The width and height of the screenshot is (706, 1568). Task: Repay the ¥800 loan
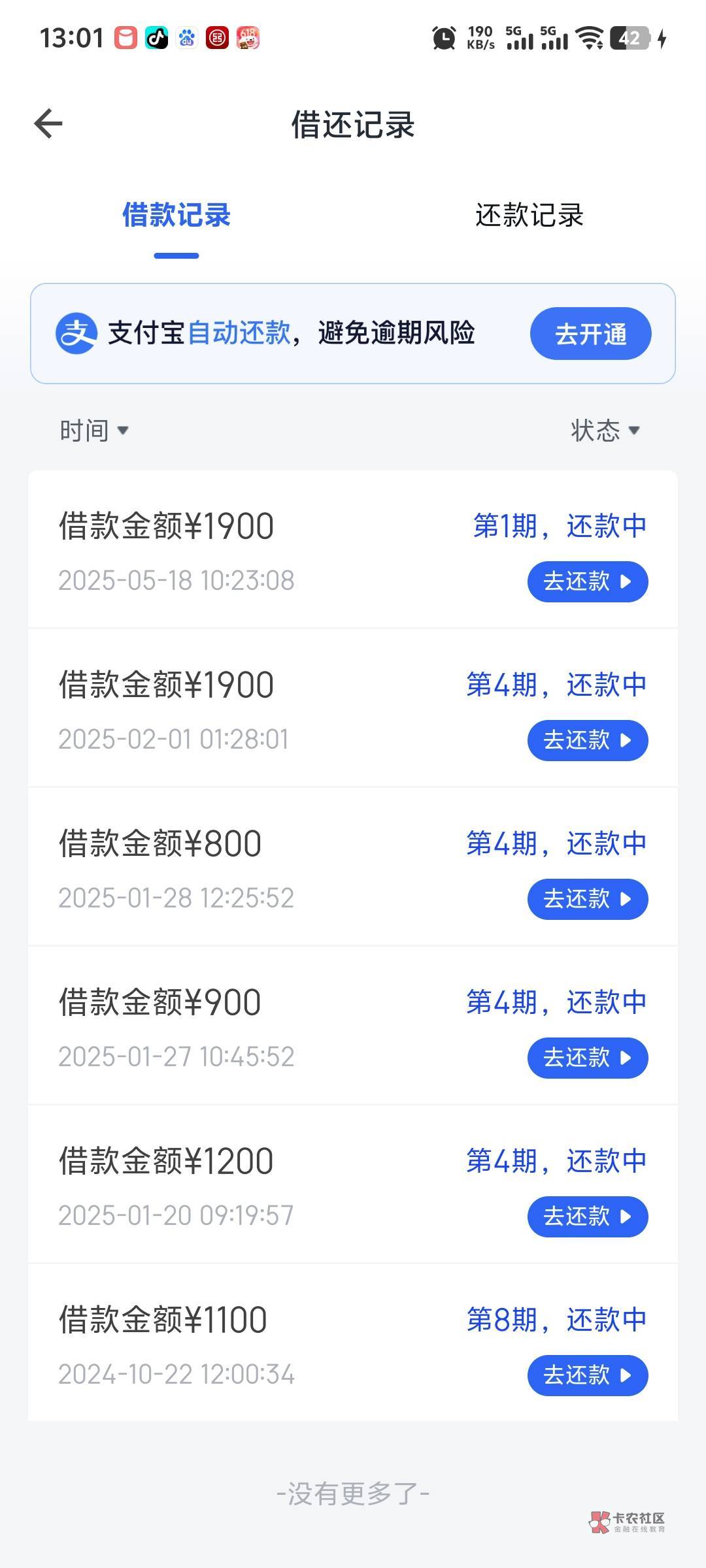pos(587,899)
